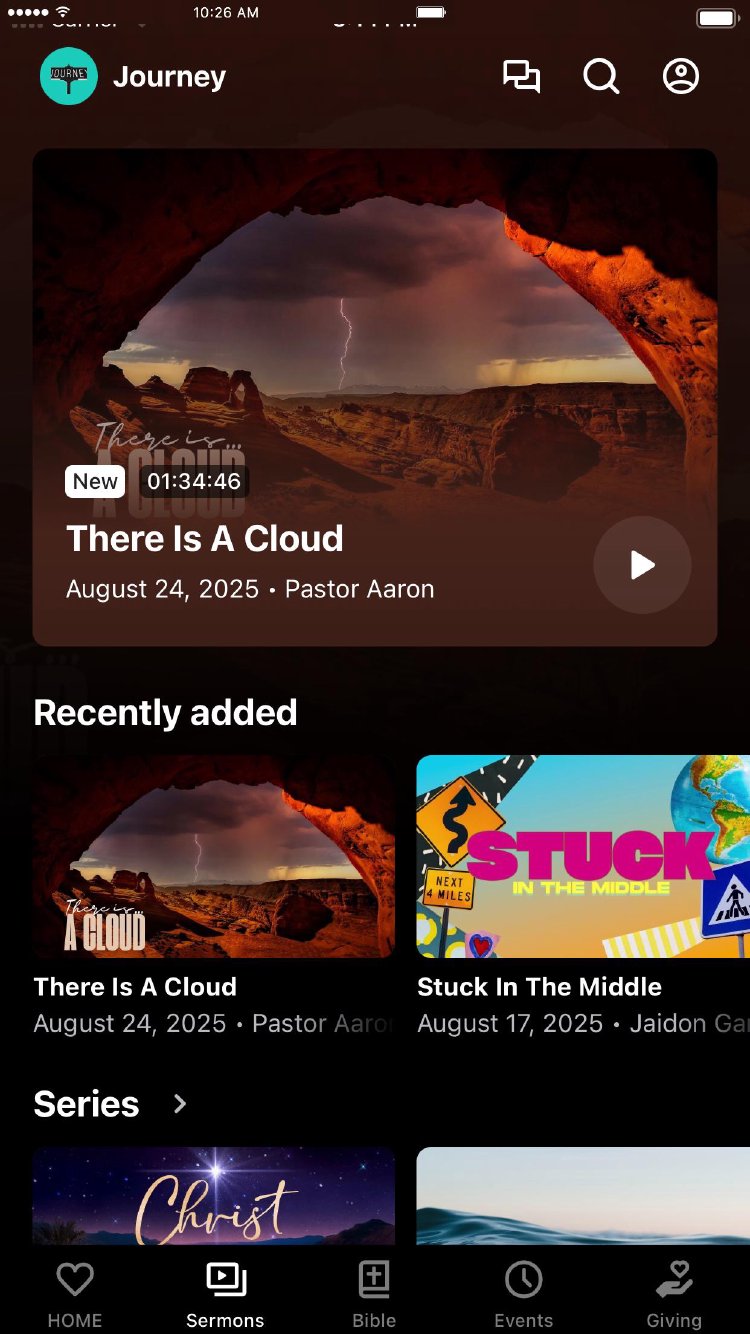The height and width of the screenshot is (1334, 750).
Task: Expand the Series section arrow
Action: click(x=180, y=1104)
